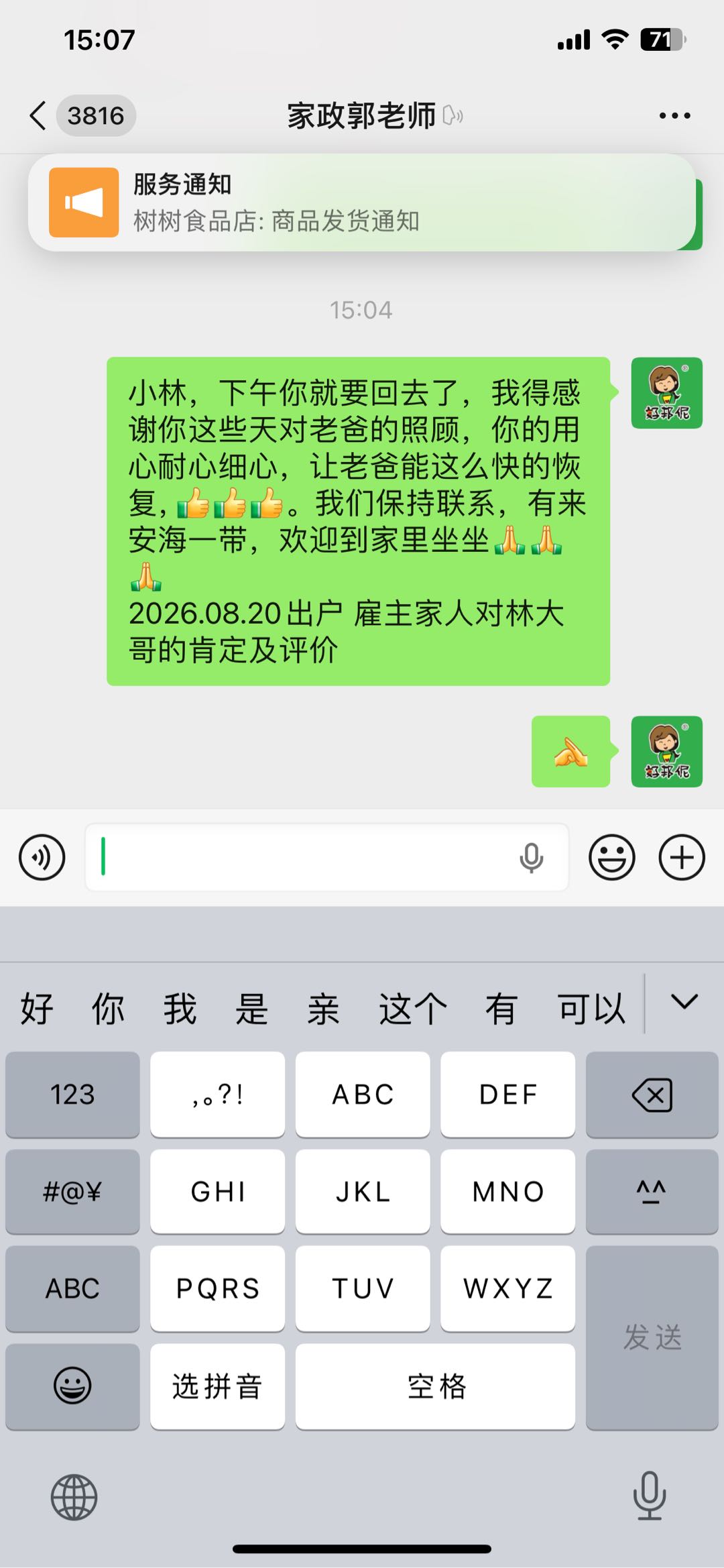Open the 服务通知 notification banner
The image size is (724, 1568).
[361, 203]
